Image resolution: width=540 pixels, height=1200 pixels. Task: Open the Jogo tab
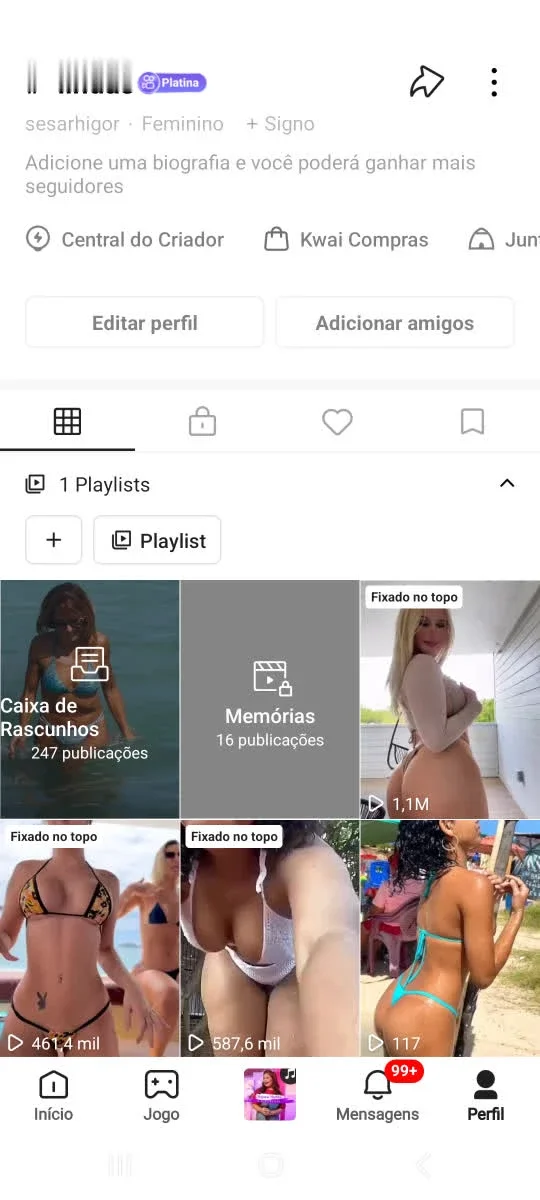click(161, 1095)
